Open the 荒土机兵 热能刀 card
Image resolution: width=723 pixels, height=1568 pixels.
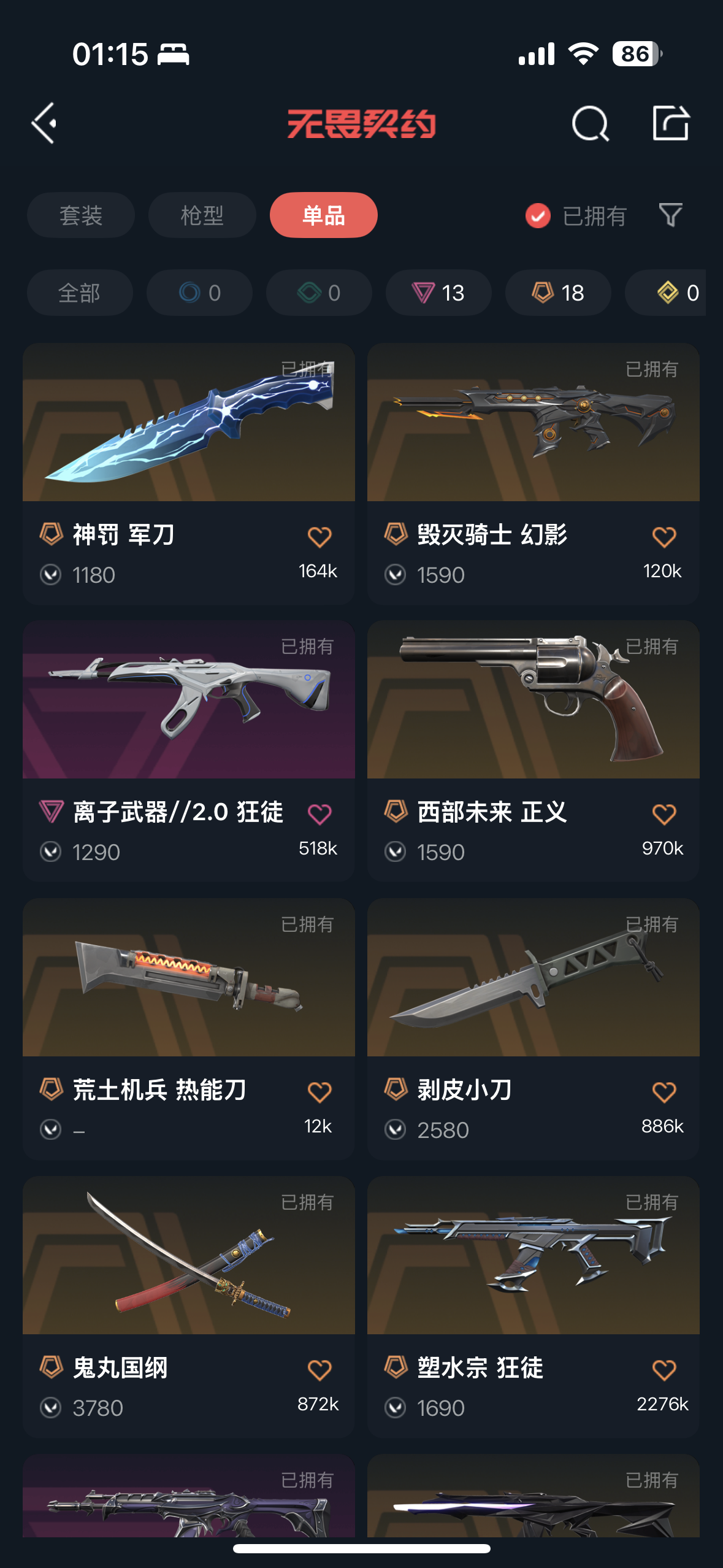pos(189,1029)
